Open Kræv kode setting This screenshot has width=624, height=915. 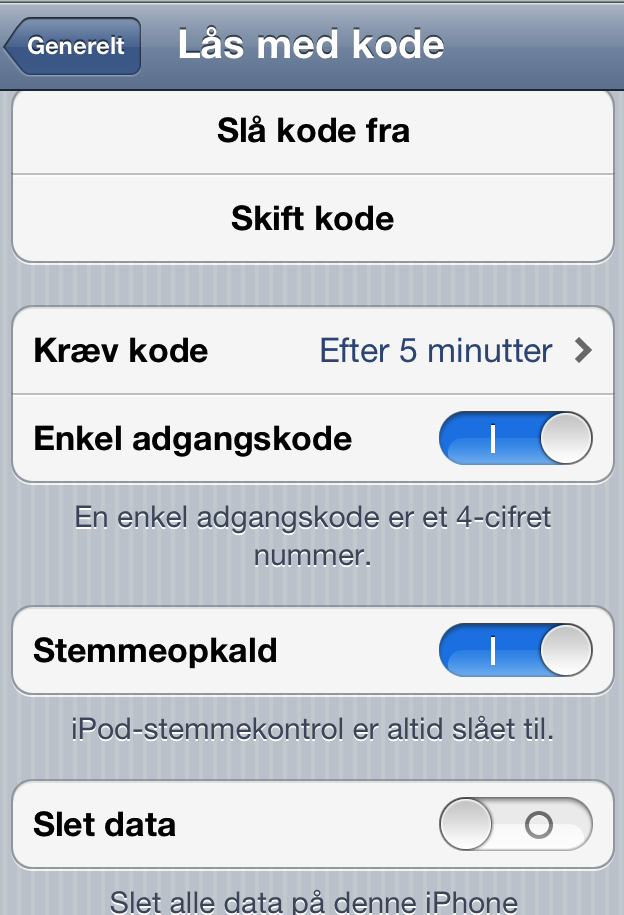[x=312, y=351]
